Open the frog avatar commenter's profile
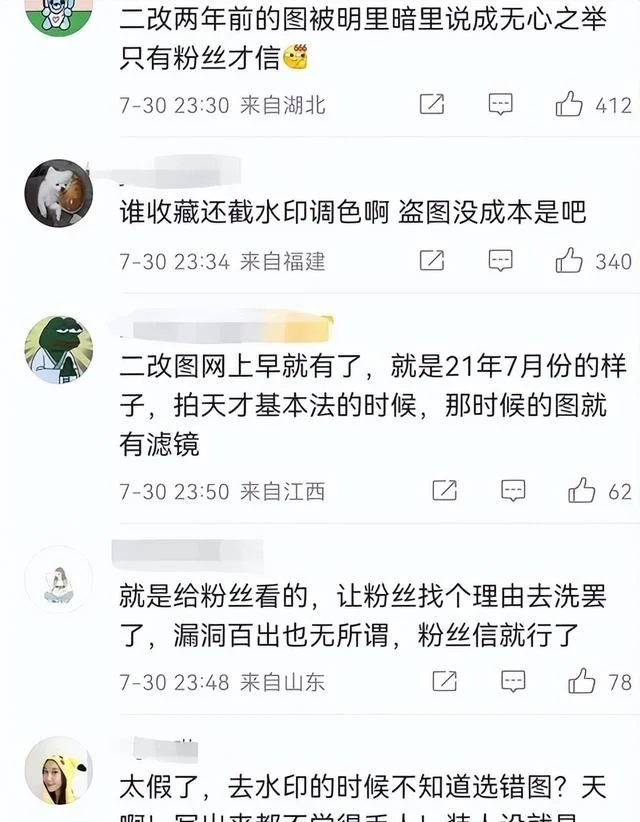The height and width of the screenshot is (822, 640). tap(58, 349)
